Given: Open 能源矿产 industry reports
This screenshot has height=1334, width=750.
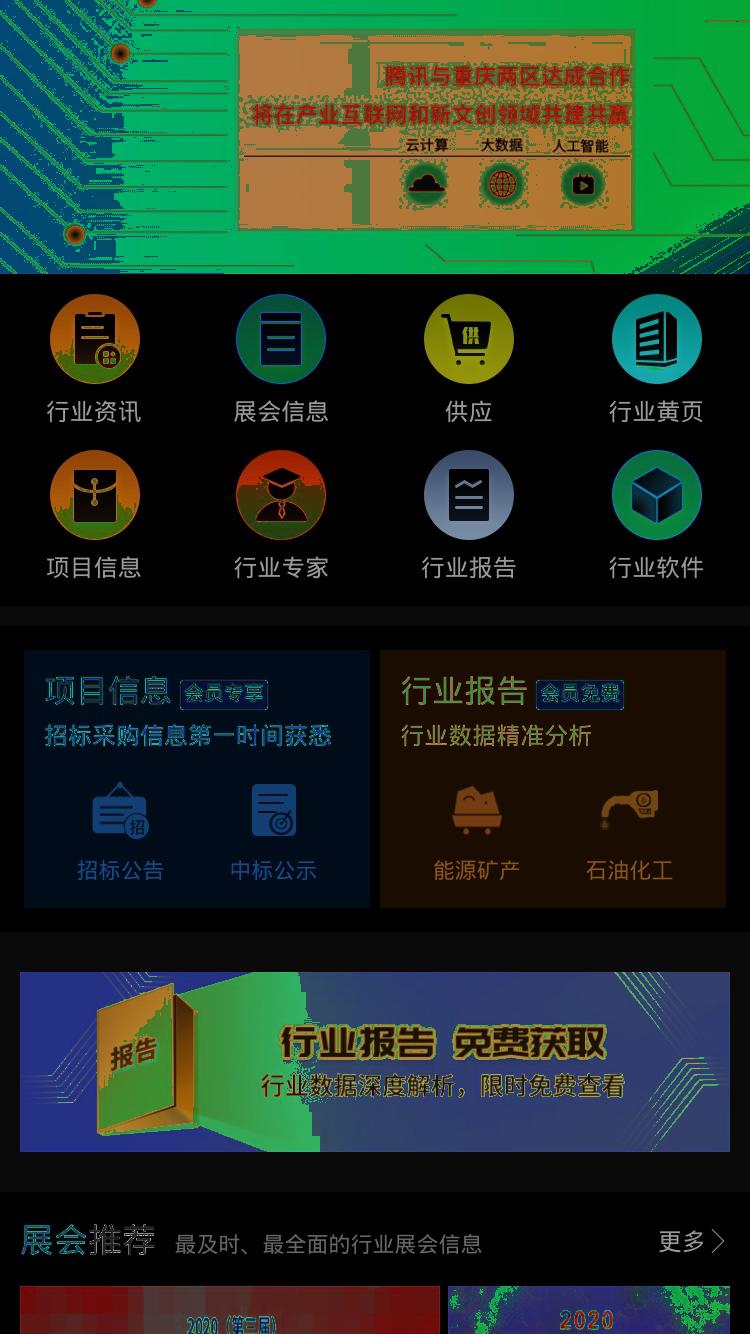Looking at the screenshot, I should (x=476, y=832).
